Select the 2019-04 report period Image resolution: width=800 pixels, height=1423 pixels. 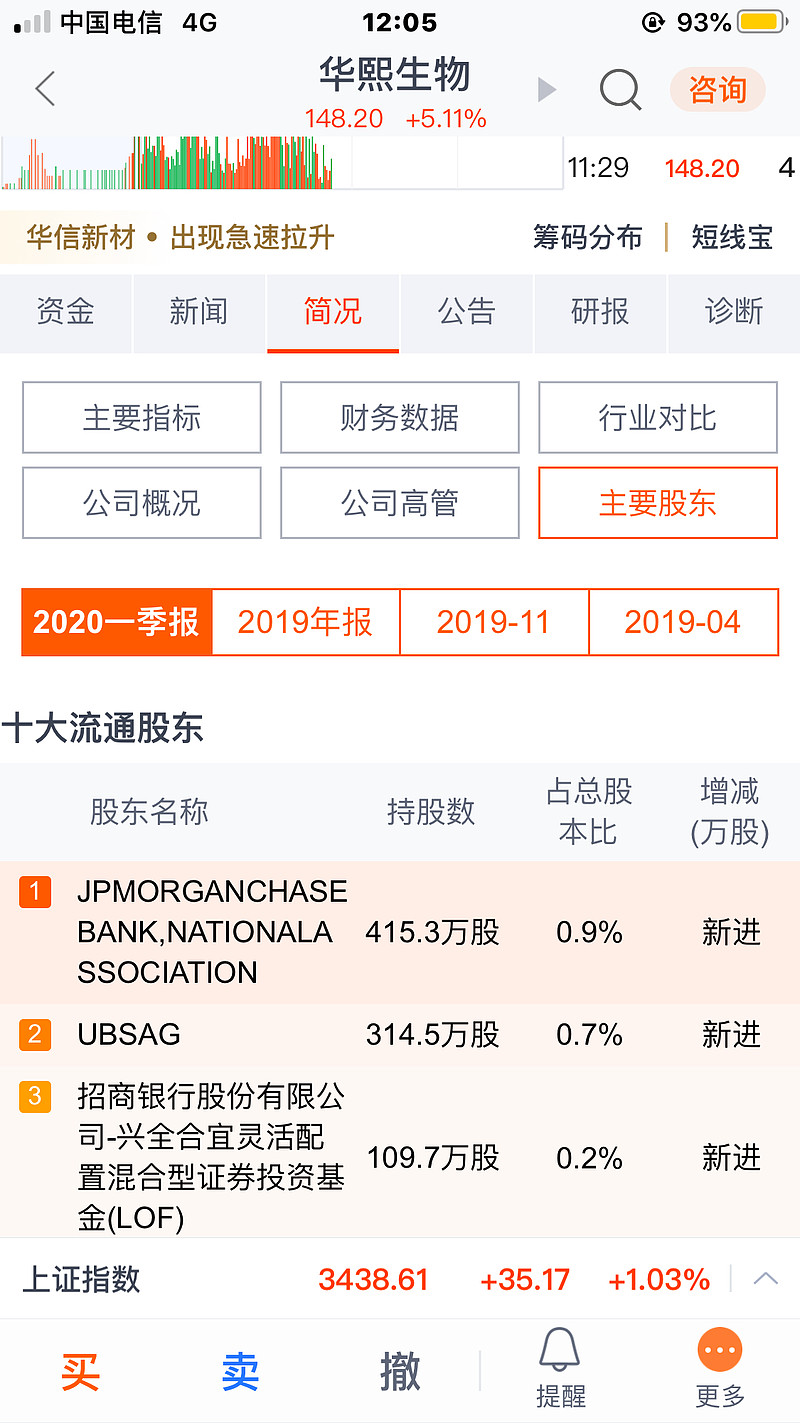click(683, 622)
